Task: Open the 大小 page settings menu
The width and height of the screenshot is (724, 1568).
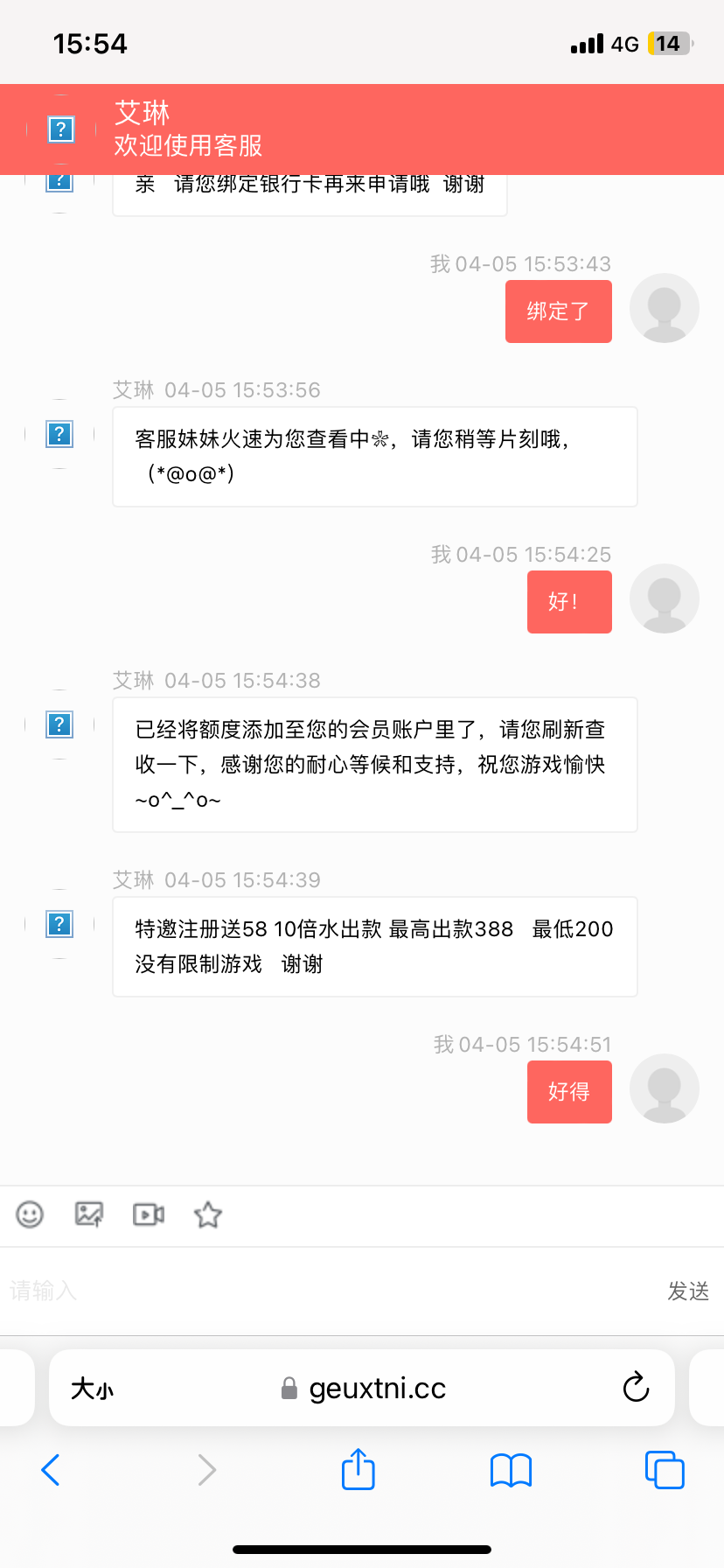Action: point(92,1389)
